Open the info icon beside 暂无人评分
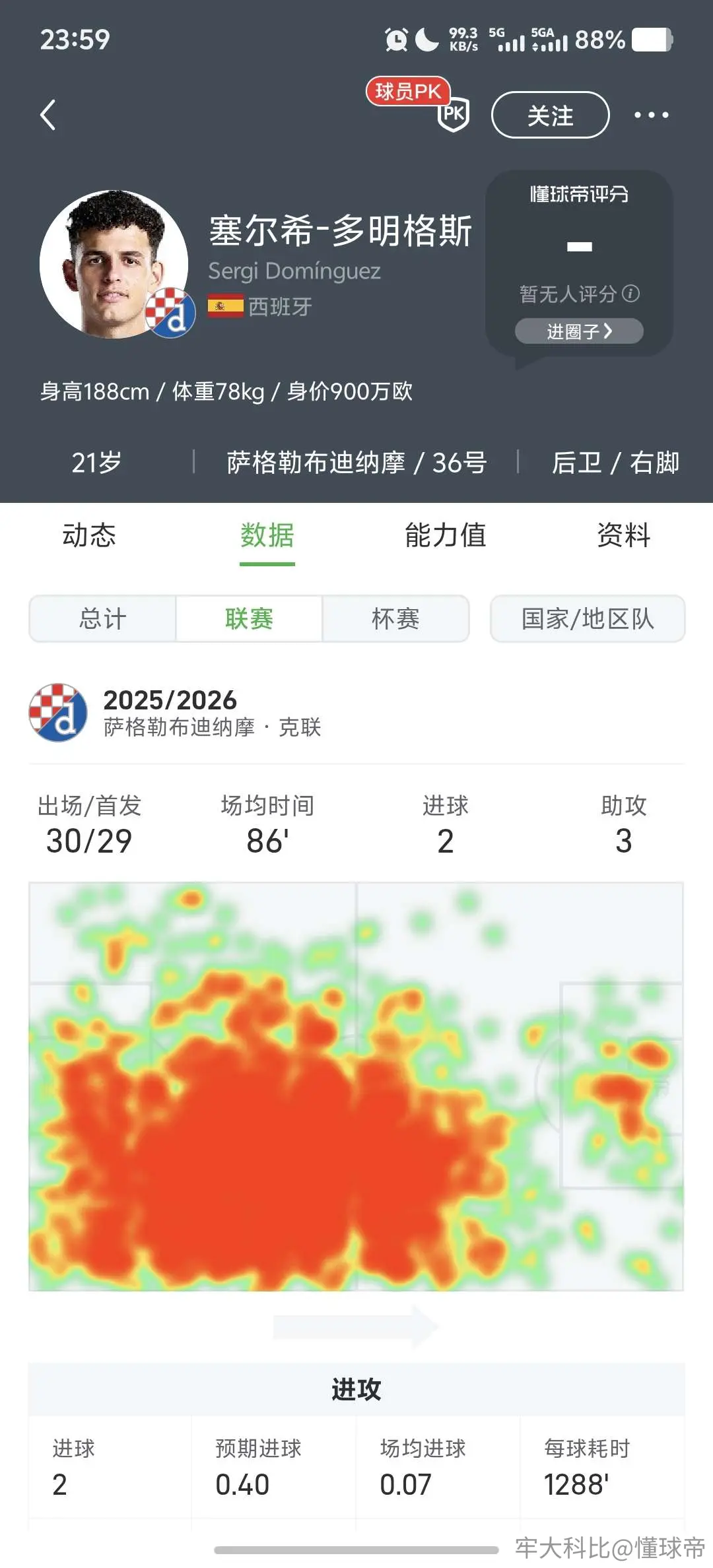 [631, 293]
